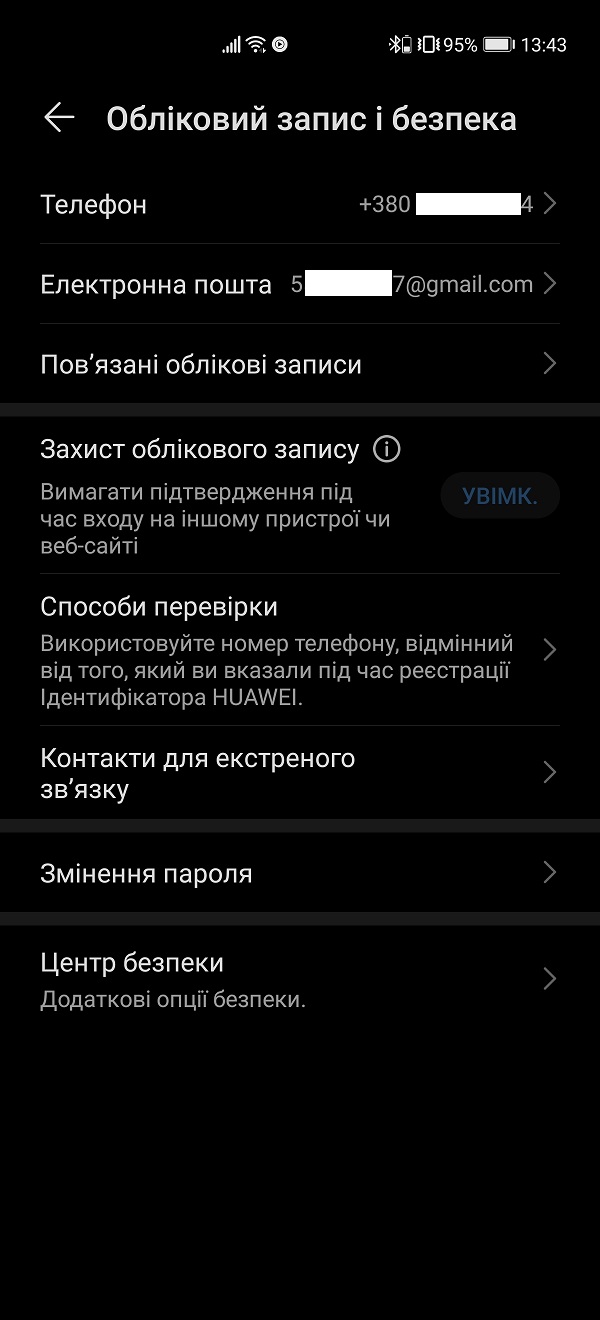Viewport: 600px width, 1320px height.
Task: Open Способи перевірки
Action: point(300,650)
